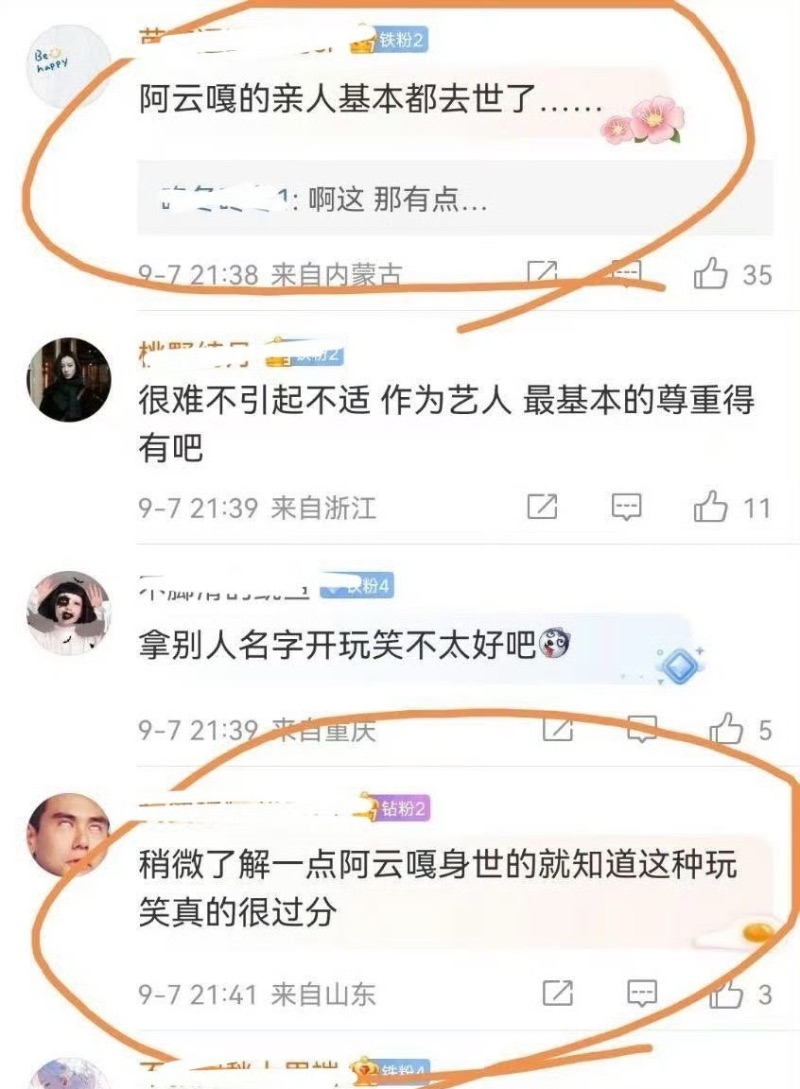This screenshot has height=1089, width=800.
Task: Share the comment starting 稍微了解一点阿云嘎身世
Action: pyautogui.click(x=557, y=993)
